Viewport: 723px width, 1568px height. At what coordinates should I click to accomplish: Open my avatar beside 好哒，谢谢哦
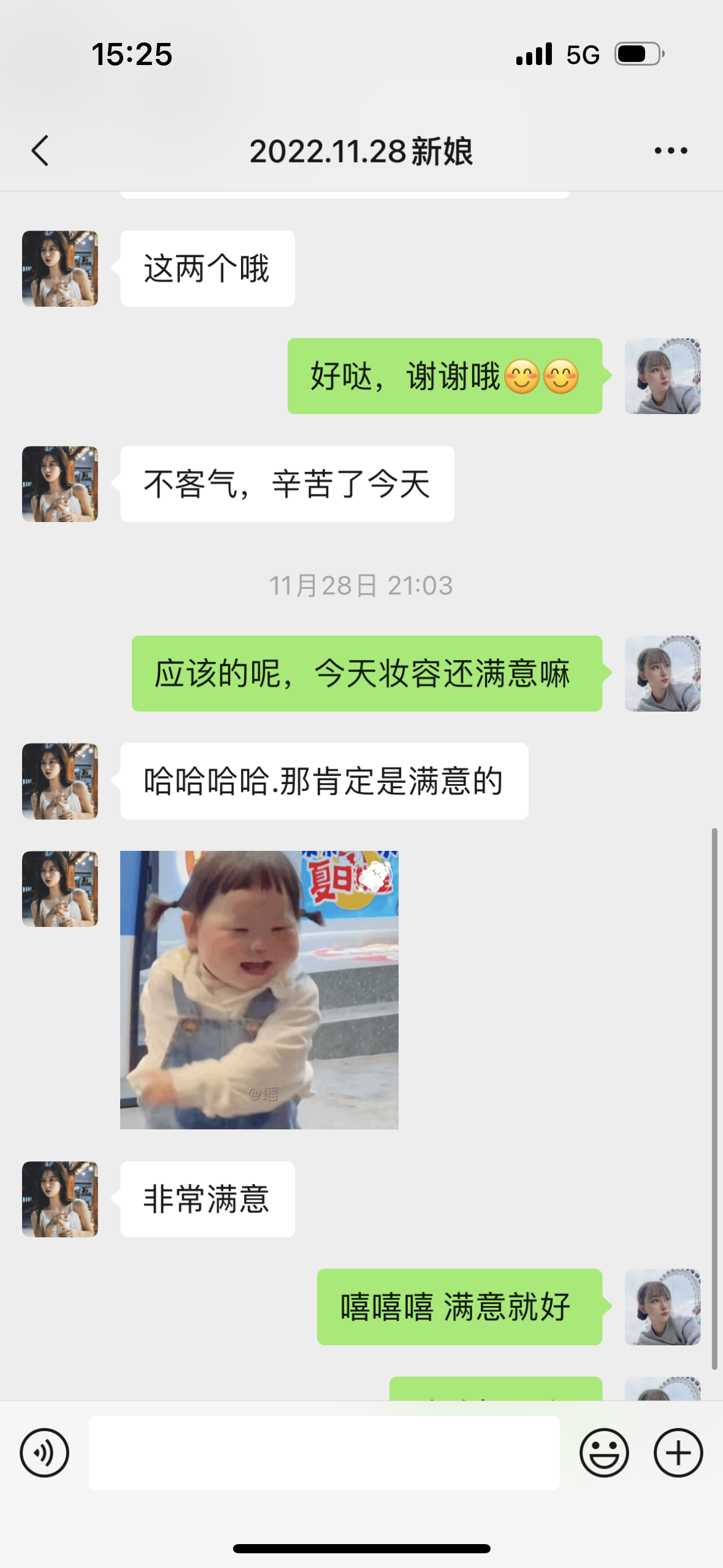pyautogui.click(x=662, y=376)
